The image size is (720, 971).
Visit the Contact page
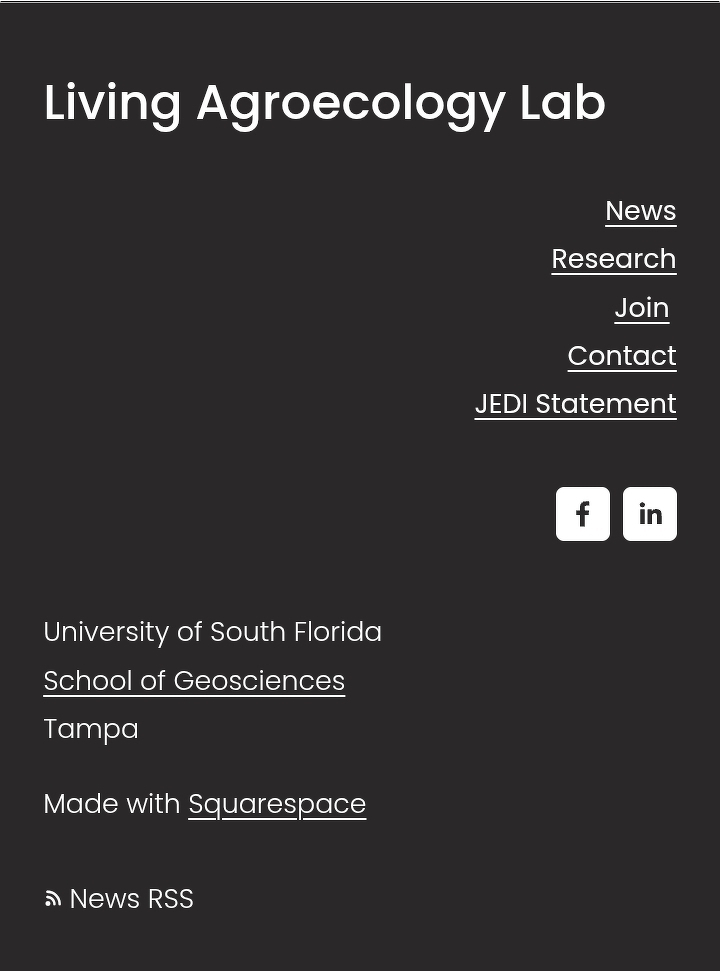(x=621, y=356)
